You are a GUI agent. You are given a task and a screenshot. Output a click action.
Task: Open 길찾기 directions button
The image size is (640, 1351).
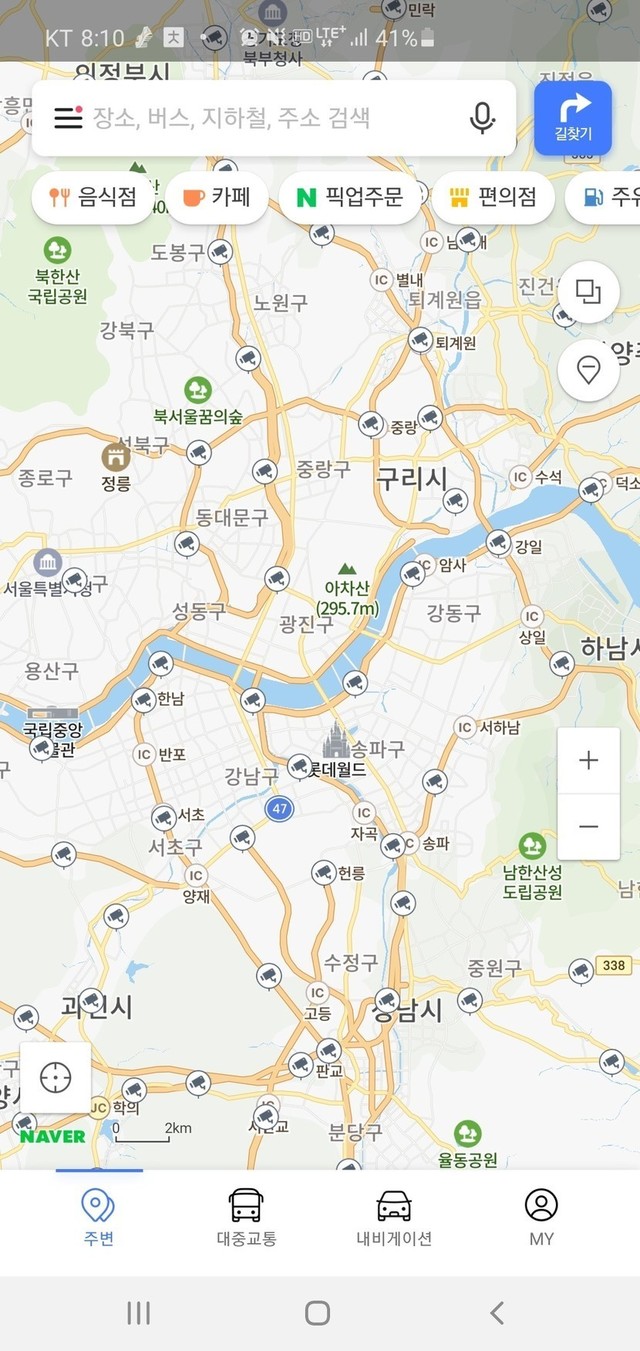click(573, 118)
